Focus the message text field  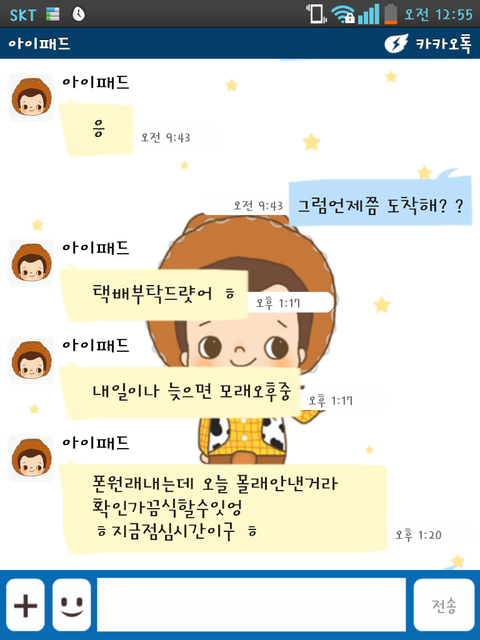coord(251,604)
